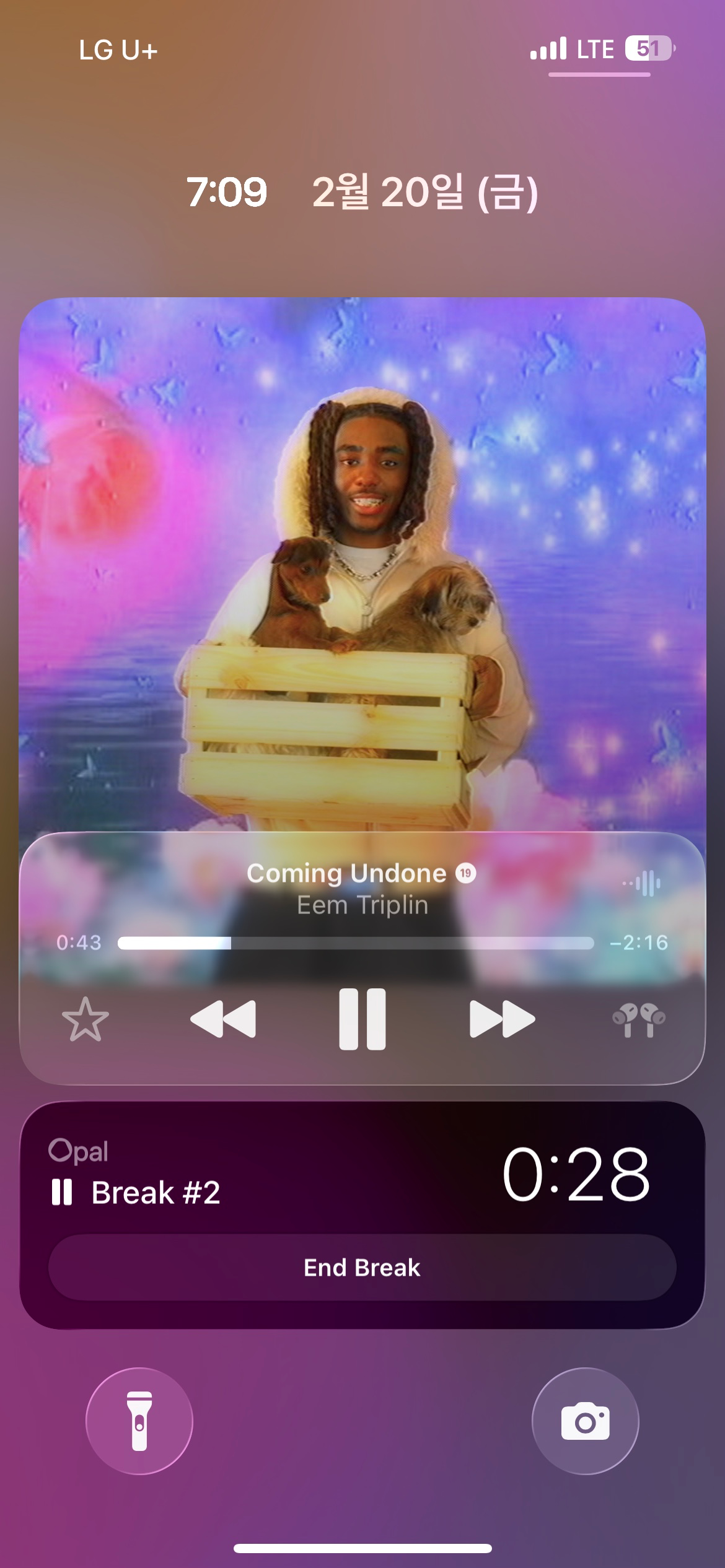Go back to the previous track
Screen dimensions: 725x1568
pyautogui.click(x=223, y=1019)
